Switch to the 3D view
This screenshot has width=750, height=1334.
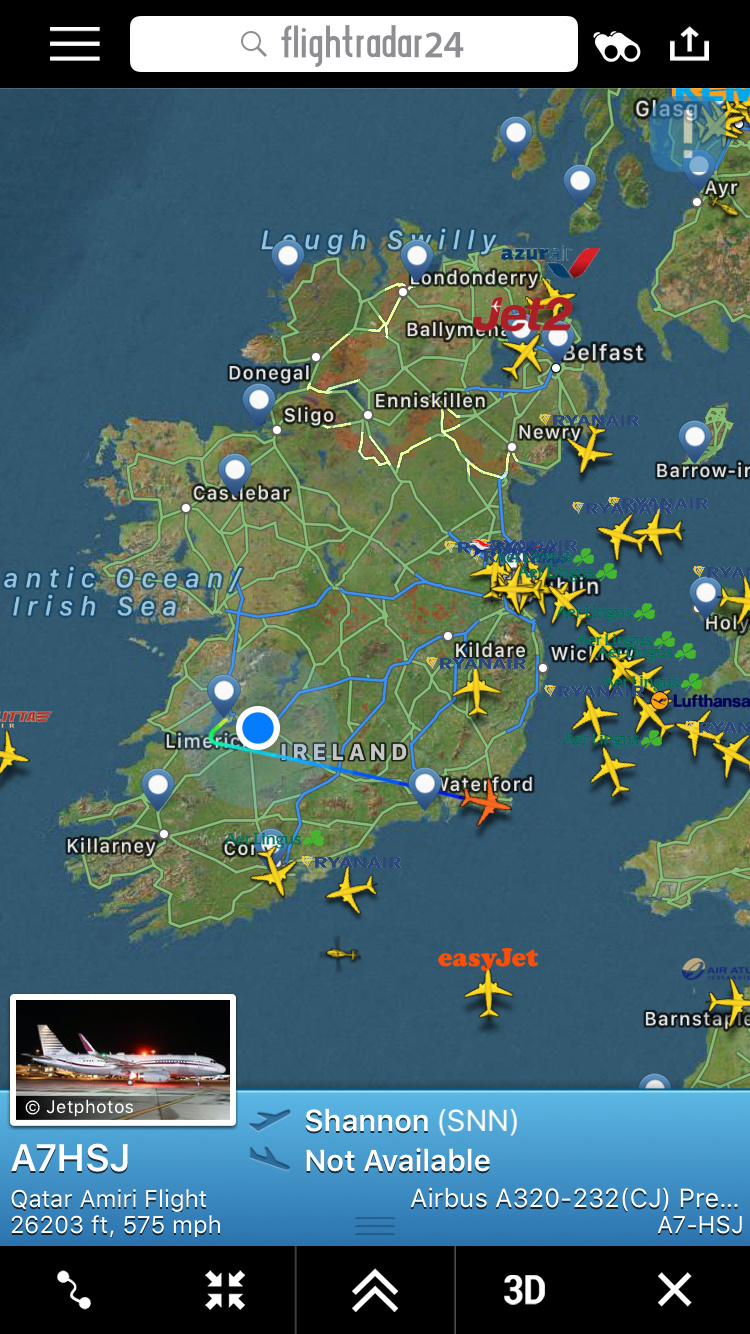pos(524,1290)
